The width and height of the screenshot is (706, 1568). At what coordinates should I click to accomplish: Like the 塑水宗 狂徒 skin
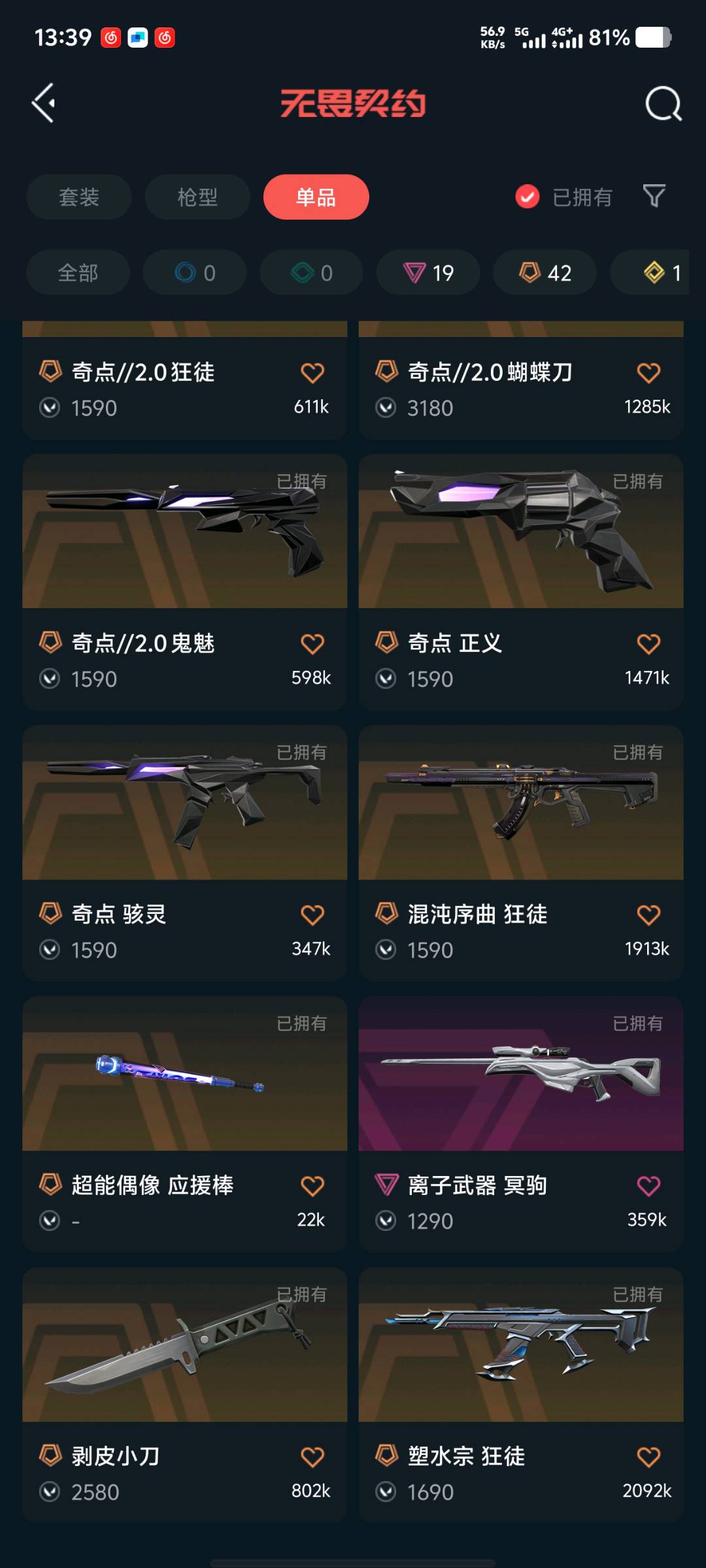pos(648,1457)
